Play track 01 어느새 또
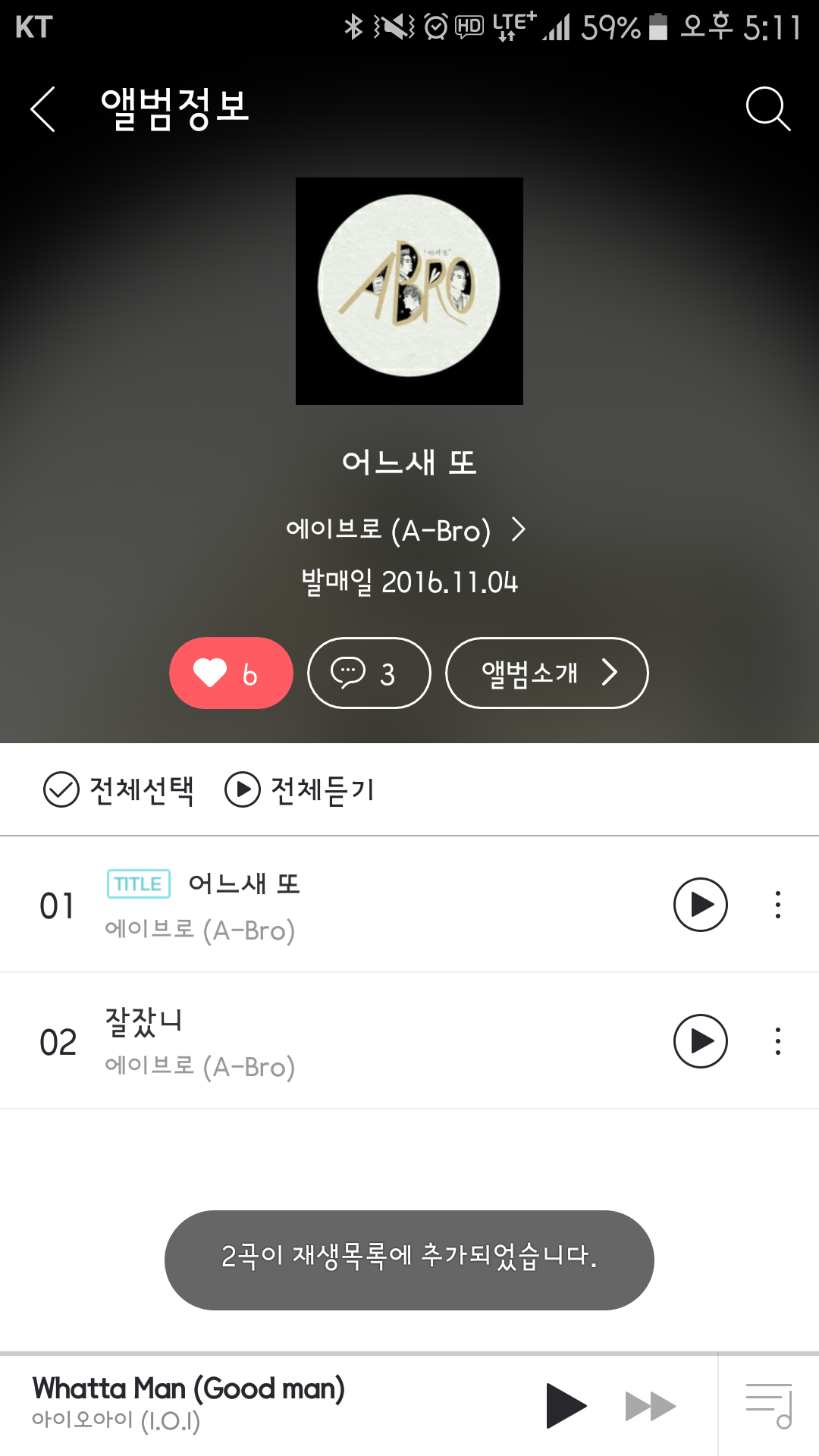Viewport: 819px width, 1456px height. [x=700, y=905]
